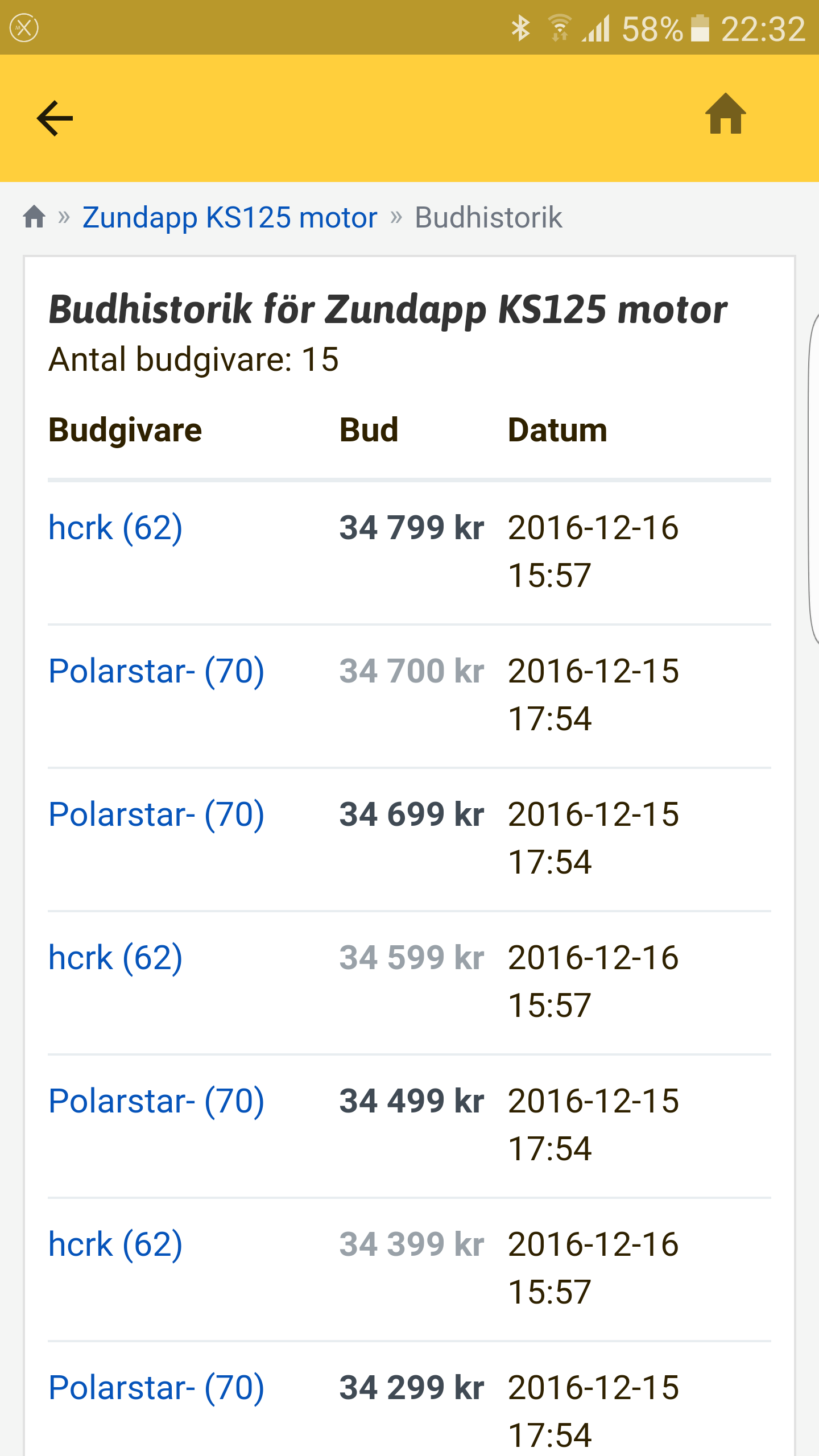Open Polarstar- (70) profile on 34 499 kr bid
Image resolution: width=819 pixels, height=1456 pixels.
pyautogui.click(x=156, y=1101)
